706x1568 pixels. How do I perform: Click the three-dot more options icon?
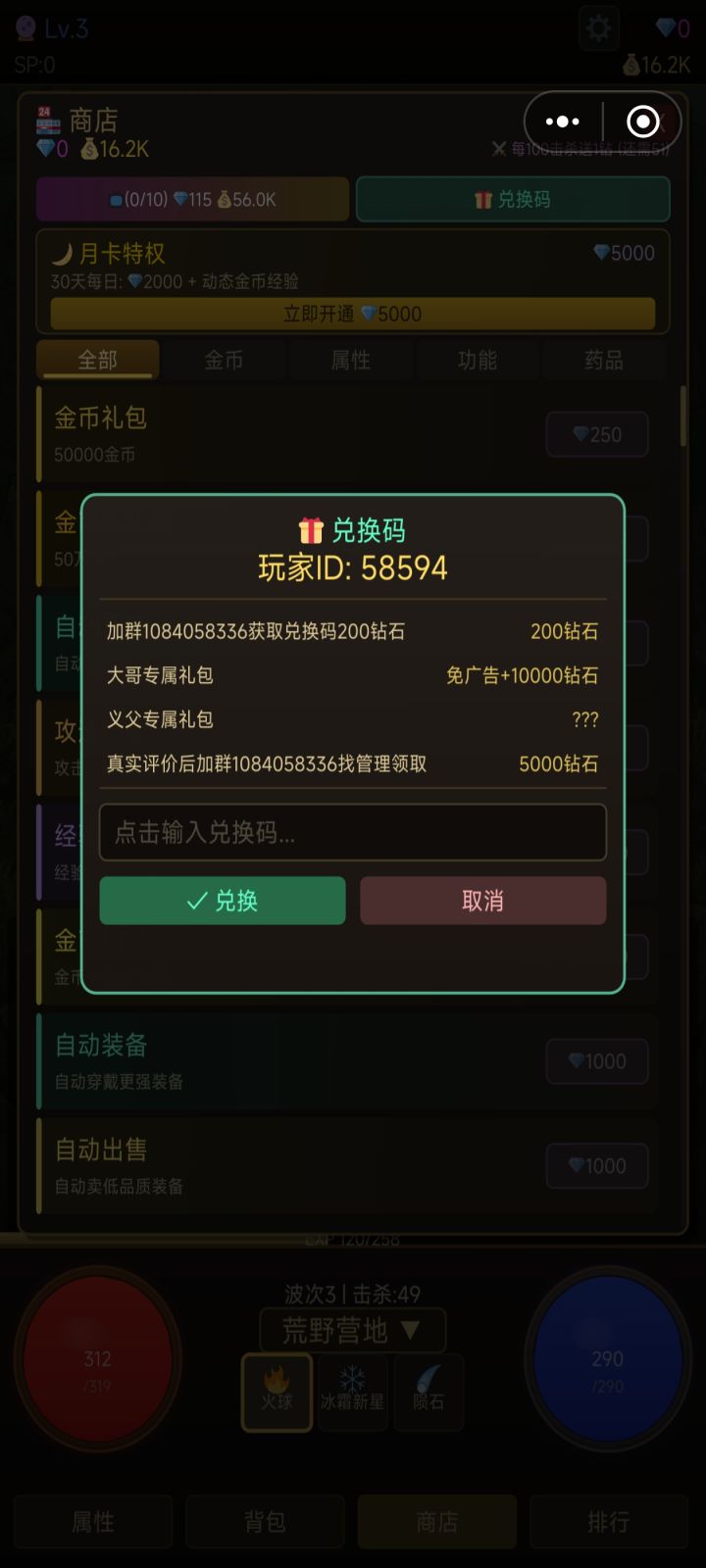pos(562,121)
